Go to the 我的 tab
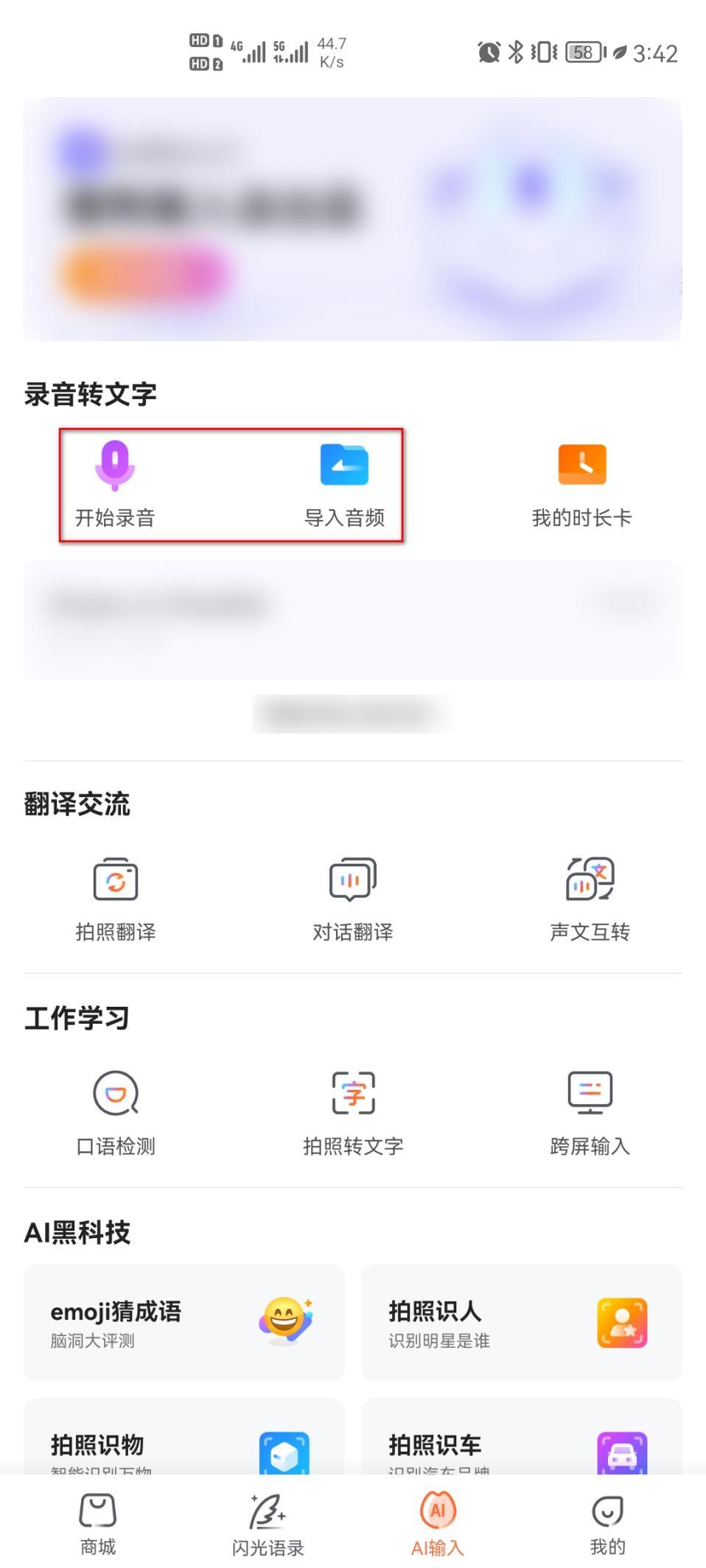Screen dimensions: 706x1568 (607, 1523)
